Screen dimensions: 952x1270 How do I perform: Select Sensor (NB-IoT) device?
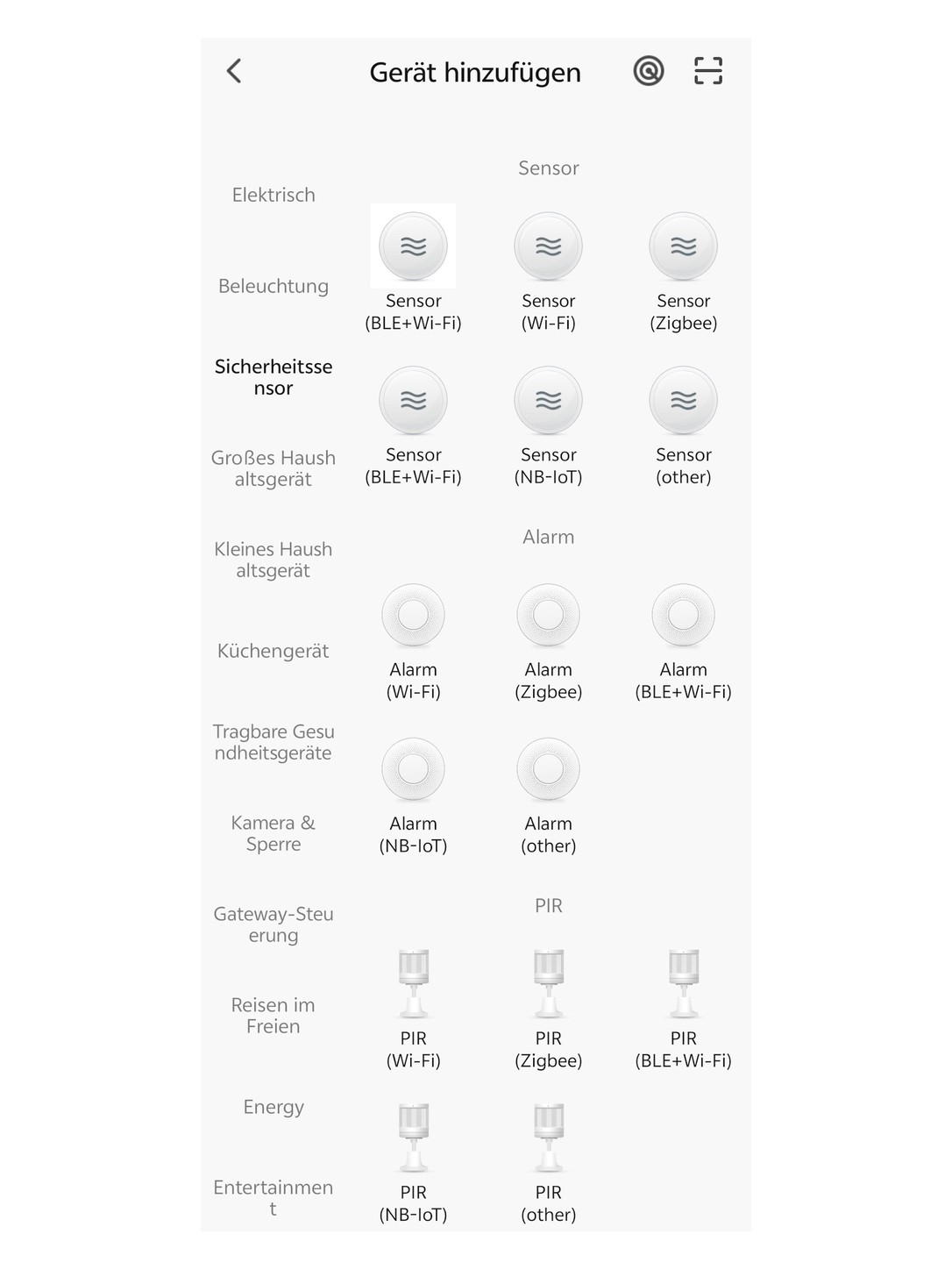[x=549, y=427]
